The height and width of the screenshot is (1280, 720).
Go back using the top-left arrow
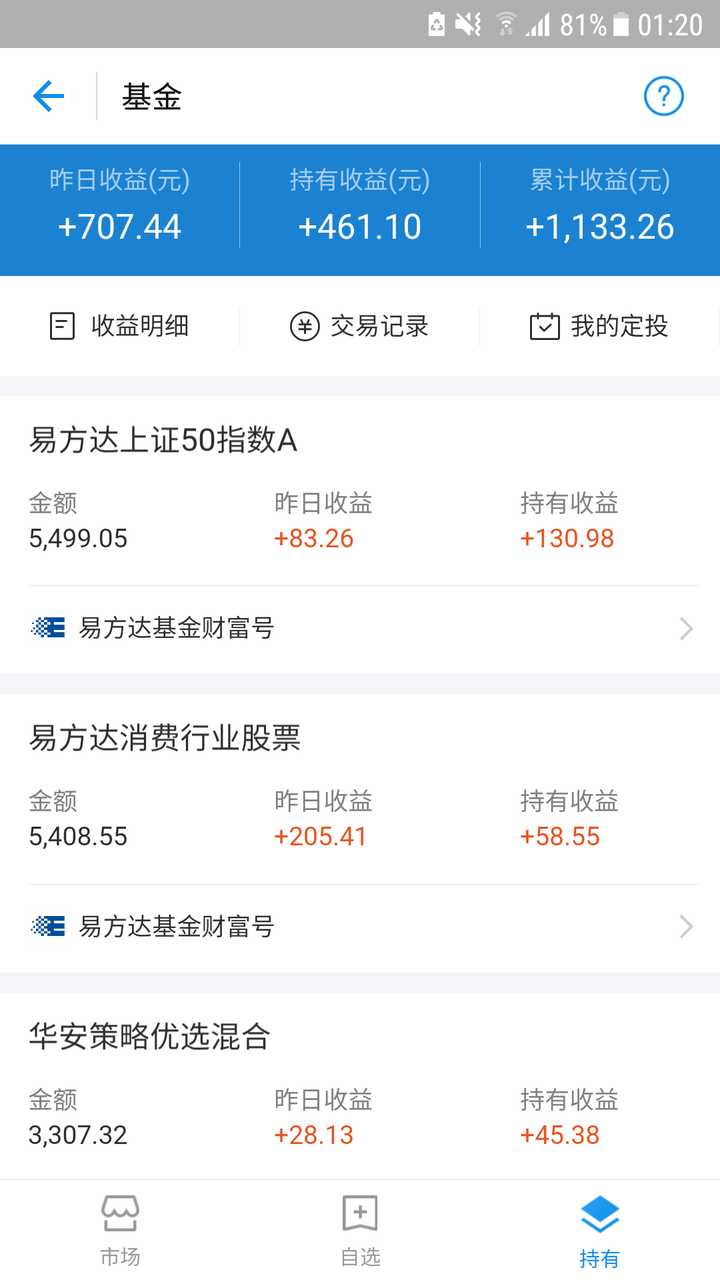pos(48,96)
